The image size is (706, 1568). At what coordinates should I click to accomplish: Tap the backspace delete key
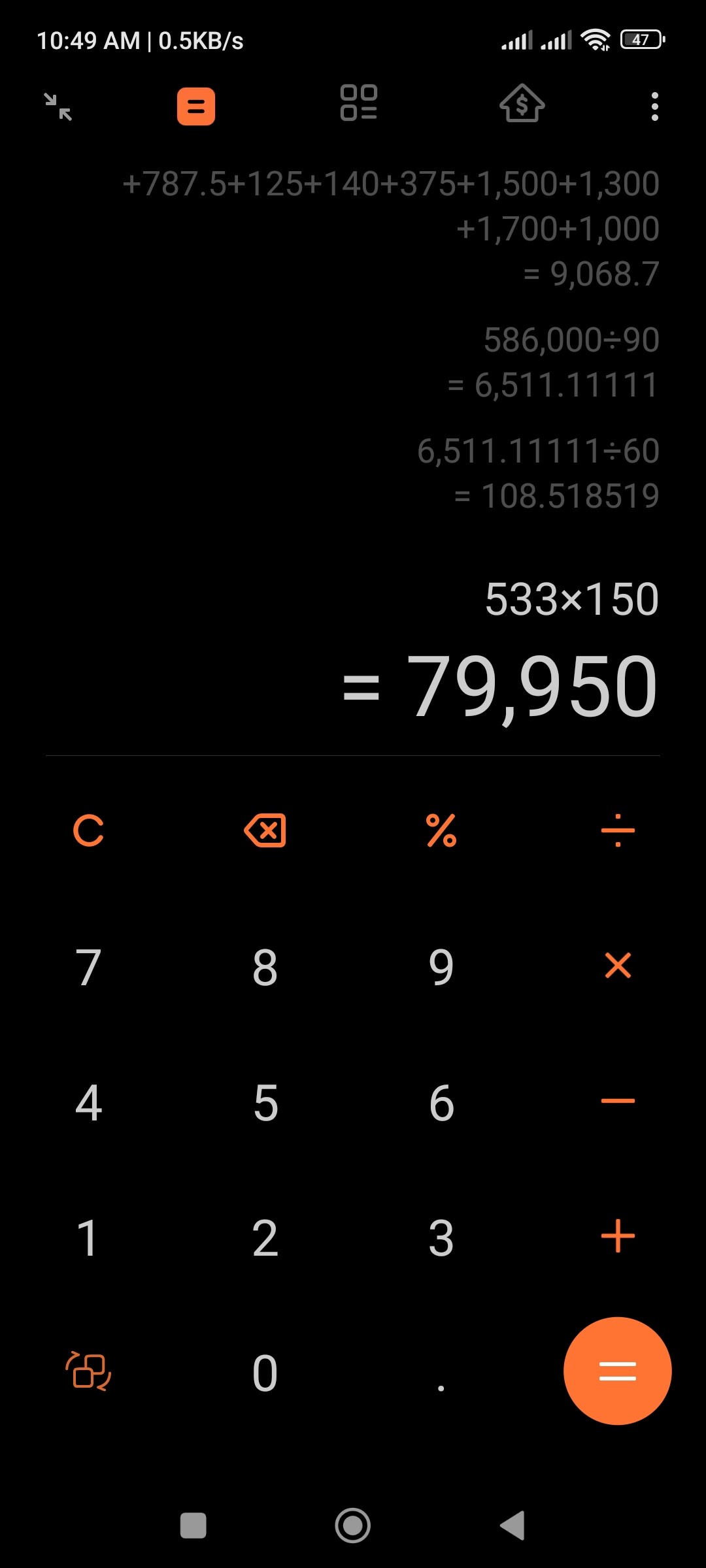(x=265, y=831)
